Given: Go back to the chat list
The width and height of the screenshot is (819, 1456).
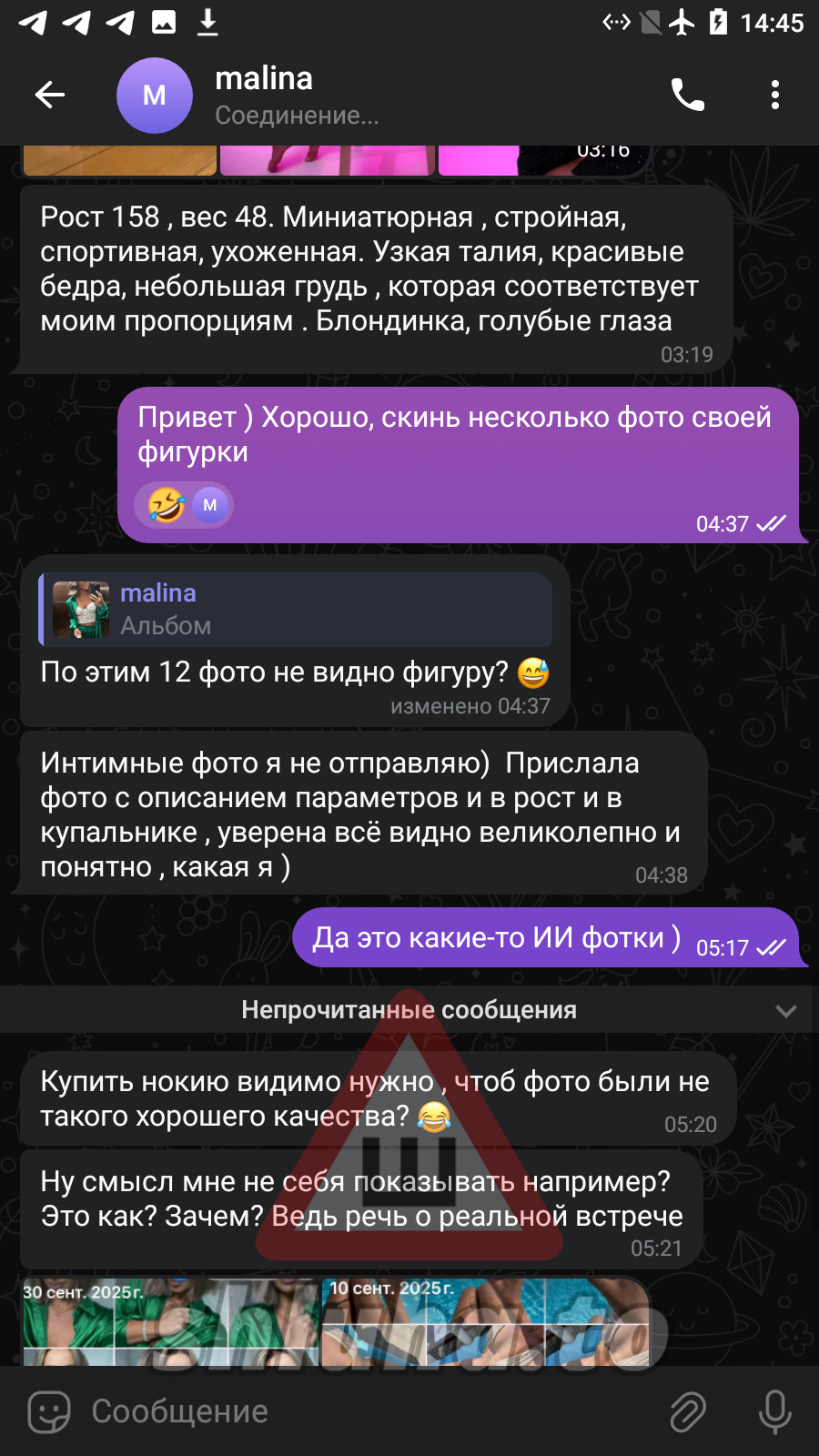Looking at the screenshot, I should pos(50,95).
